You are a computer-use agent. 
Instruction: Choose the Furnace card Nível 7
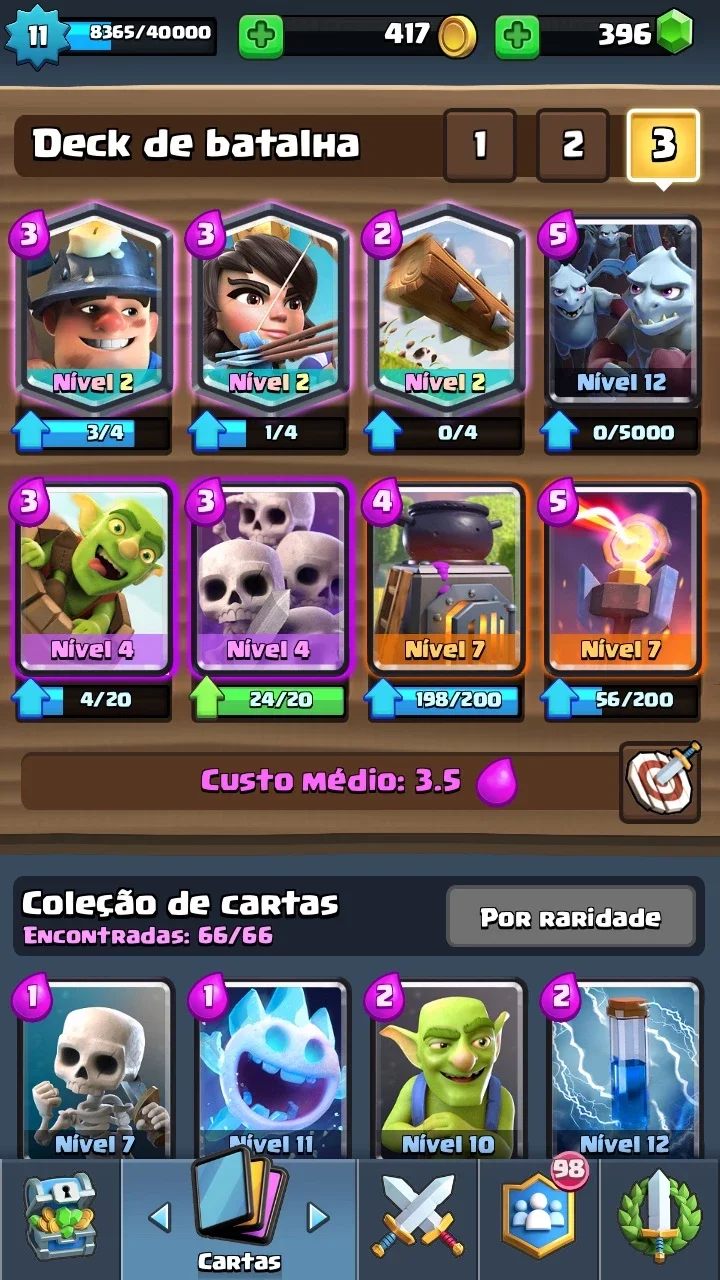[446, 579]
